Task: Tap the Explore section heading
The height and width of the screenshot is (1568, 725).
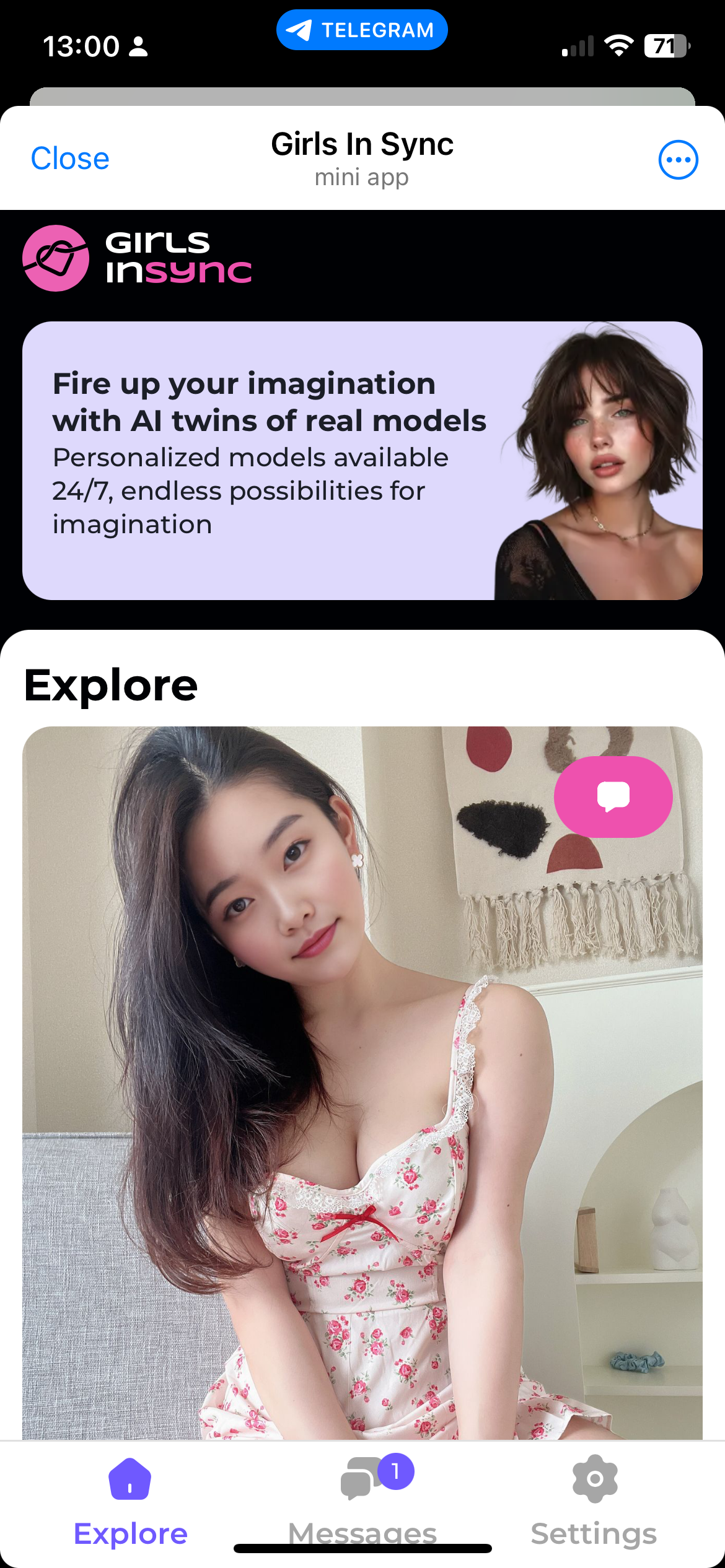Action: tap(112, 684)
